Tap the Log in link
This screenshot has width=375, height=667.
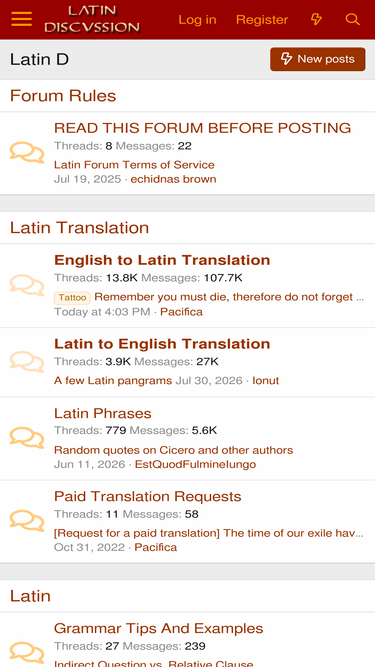(197, 20)
